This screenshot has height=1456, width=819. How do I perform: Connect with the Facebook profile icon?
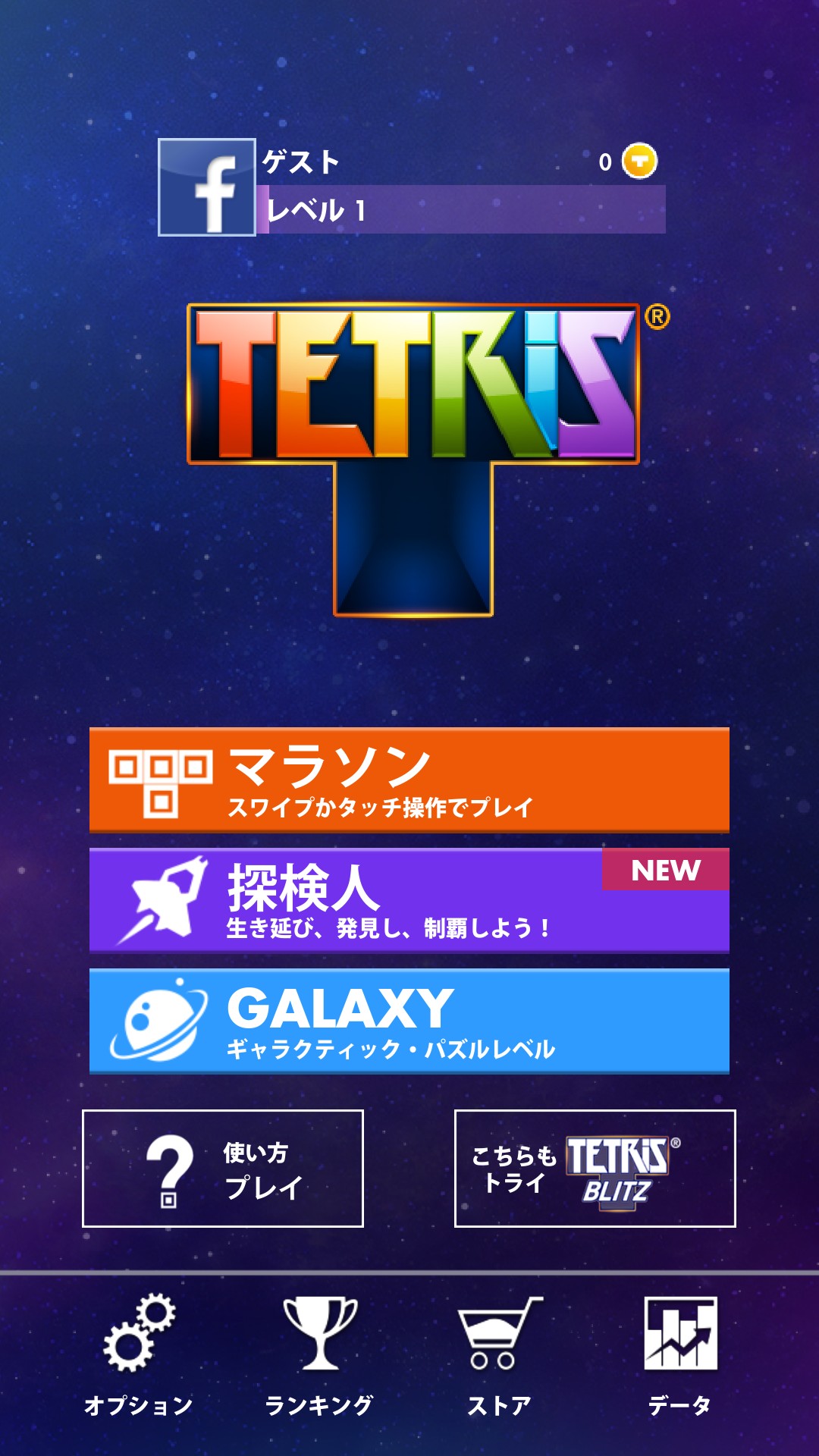pyautogui.click(x=206, y=187)
